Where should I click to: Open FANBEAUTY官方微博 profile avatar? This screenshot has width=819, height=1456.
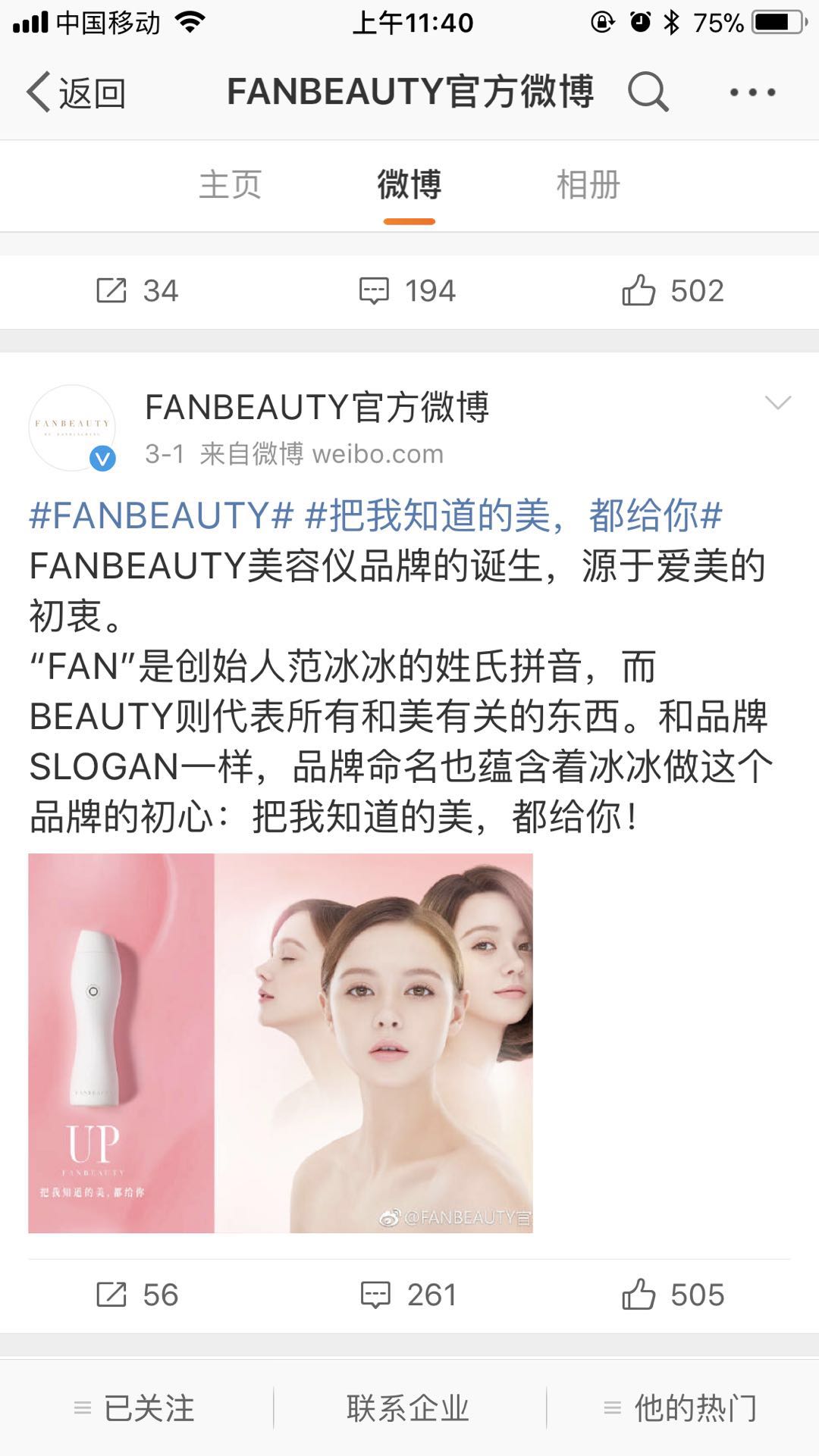[x=72, y=427]
